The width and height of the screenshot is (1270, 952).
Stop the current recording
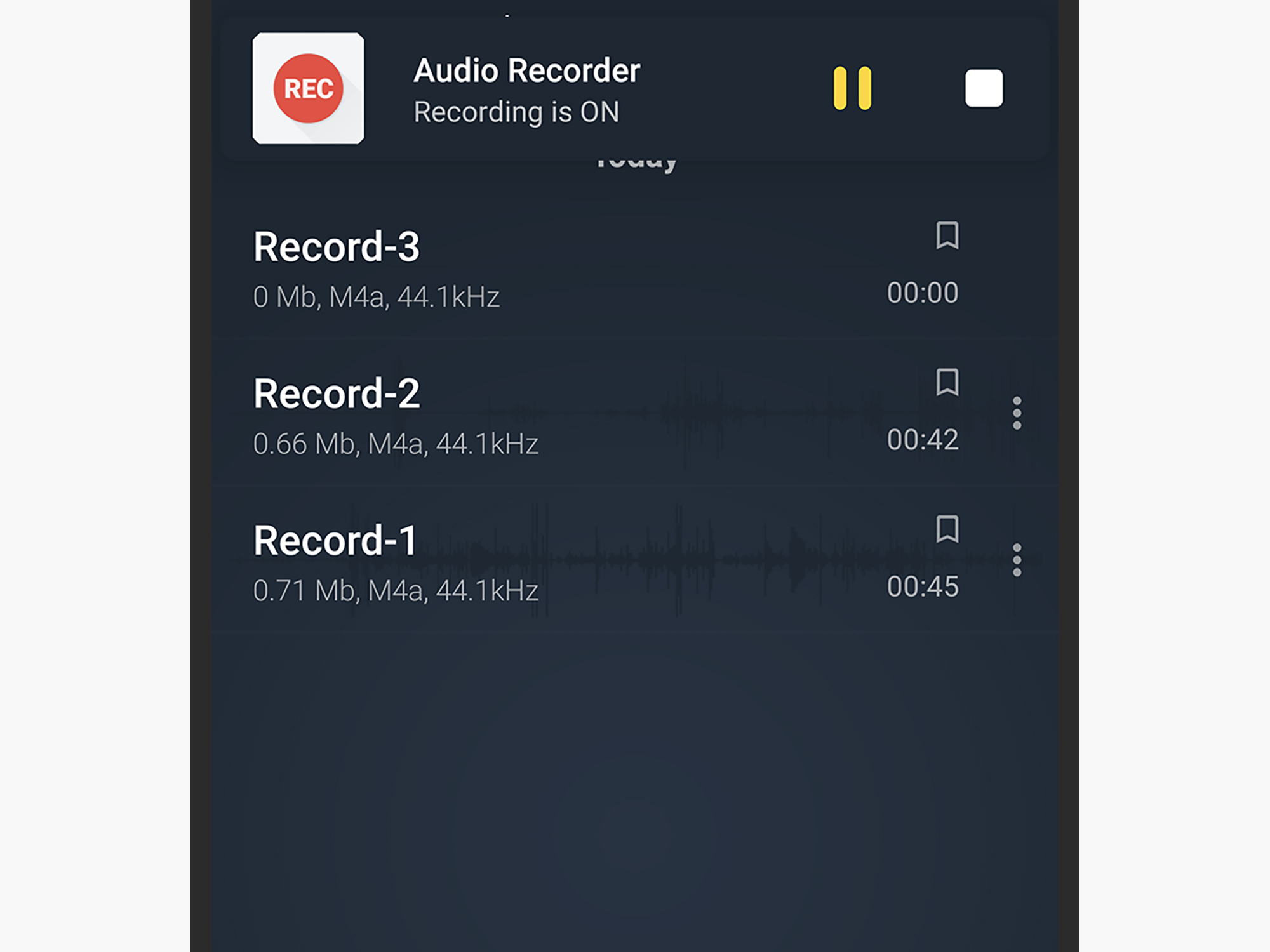point(984,88)
